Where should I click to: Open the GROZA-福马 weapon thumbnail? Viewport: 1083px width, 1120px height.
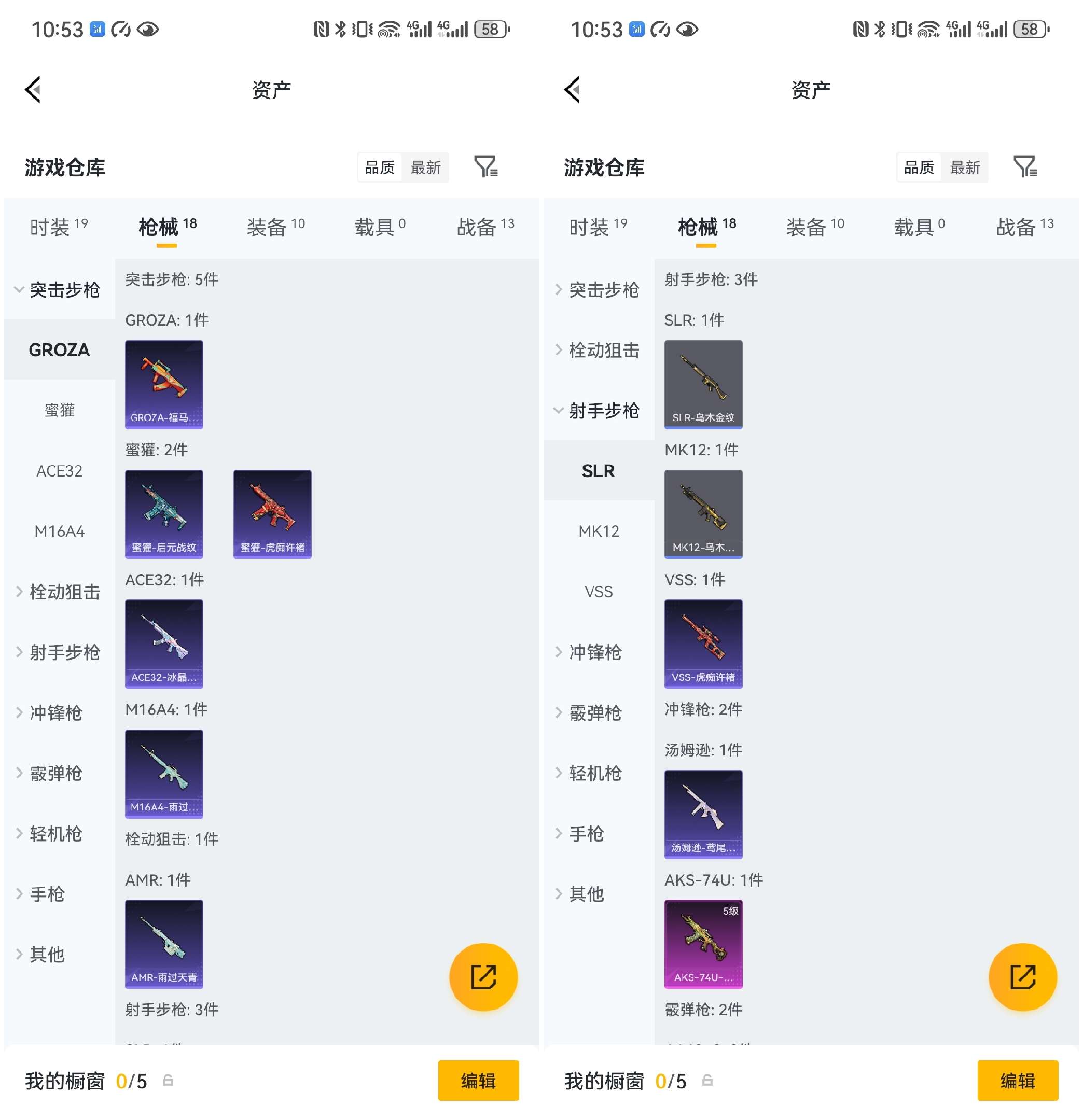tap(164, 384)
